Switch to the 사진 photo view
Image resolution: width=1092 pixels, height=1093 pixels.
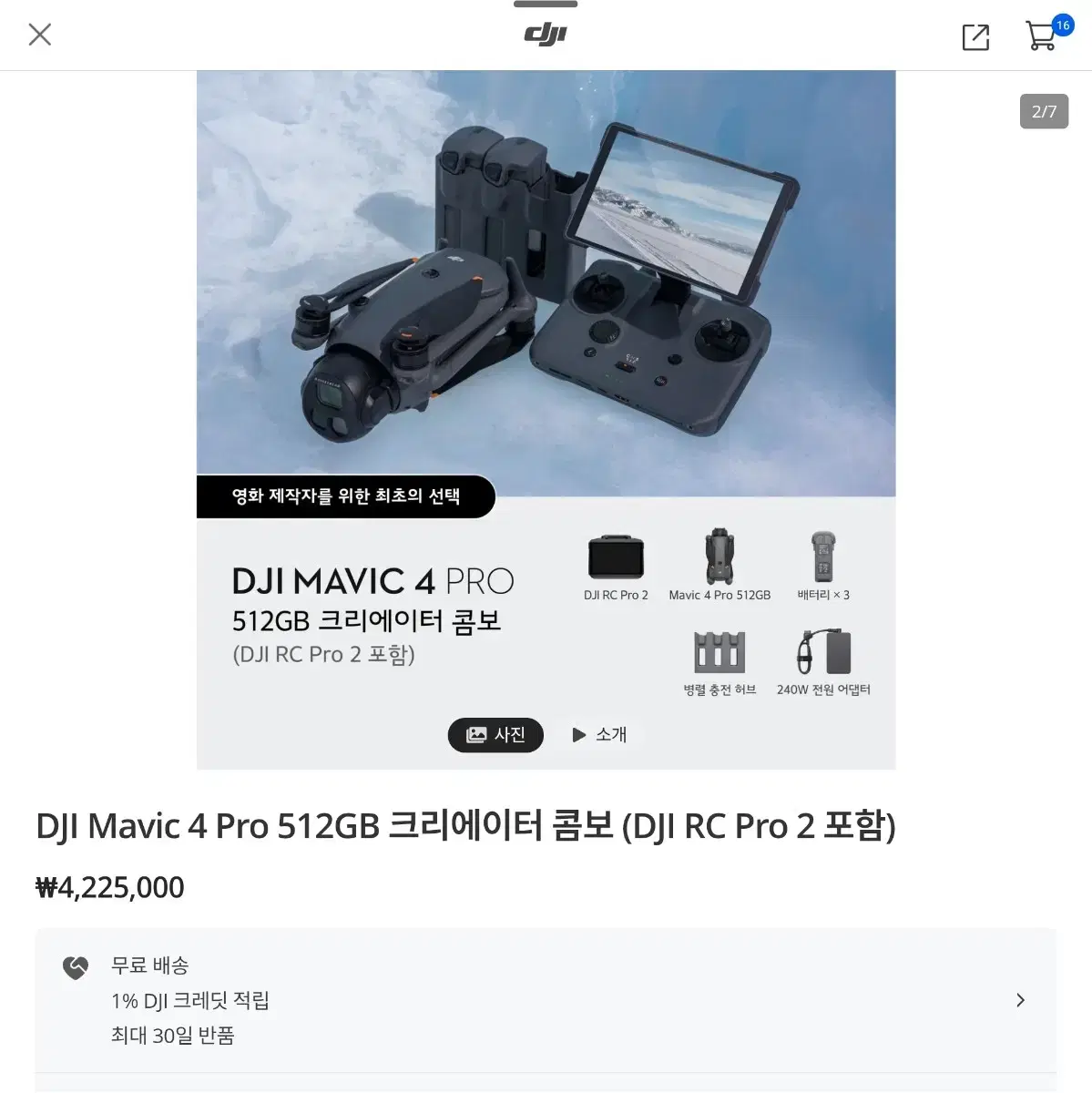tap(495, 735)
